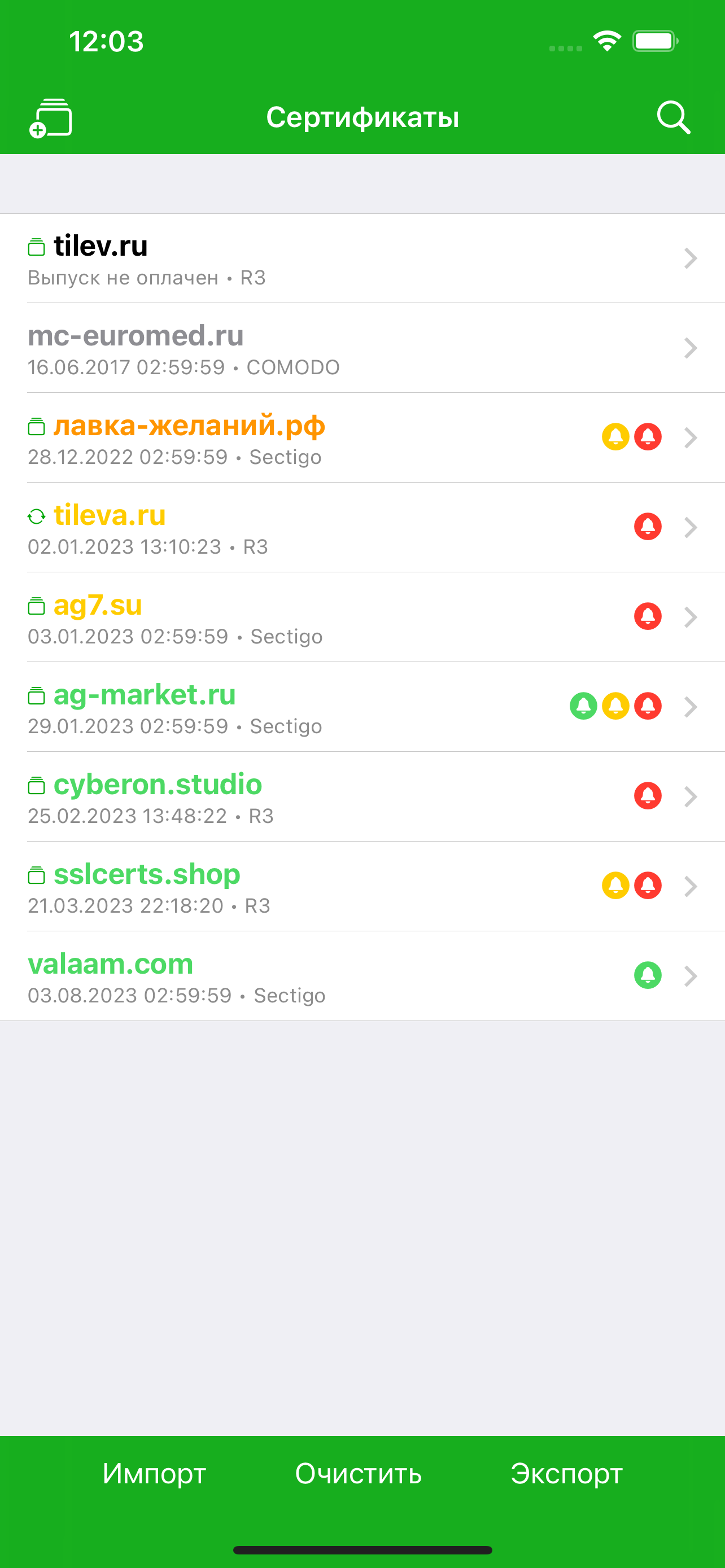The height and width of the screenshot is (1568, 725).
Task: Open the ag-market.ru certificate
Action: [362, 707]
